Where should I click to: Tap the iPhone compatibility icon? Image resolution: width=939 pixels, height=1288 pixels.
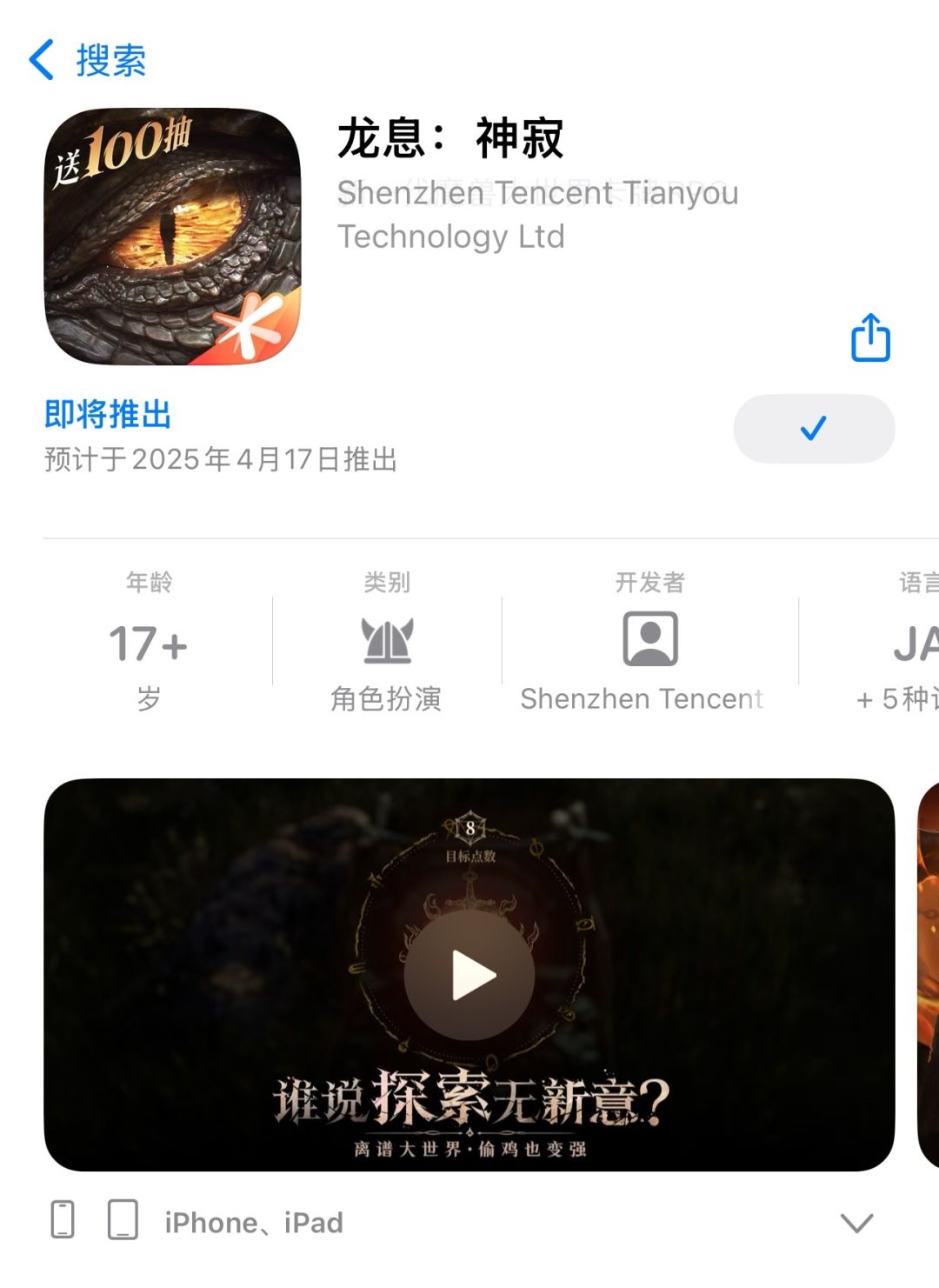tap(61, 1221)
